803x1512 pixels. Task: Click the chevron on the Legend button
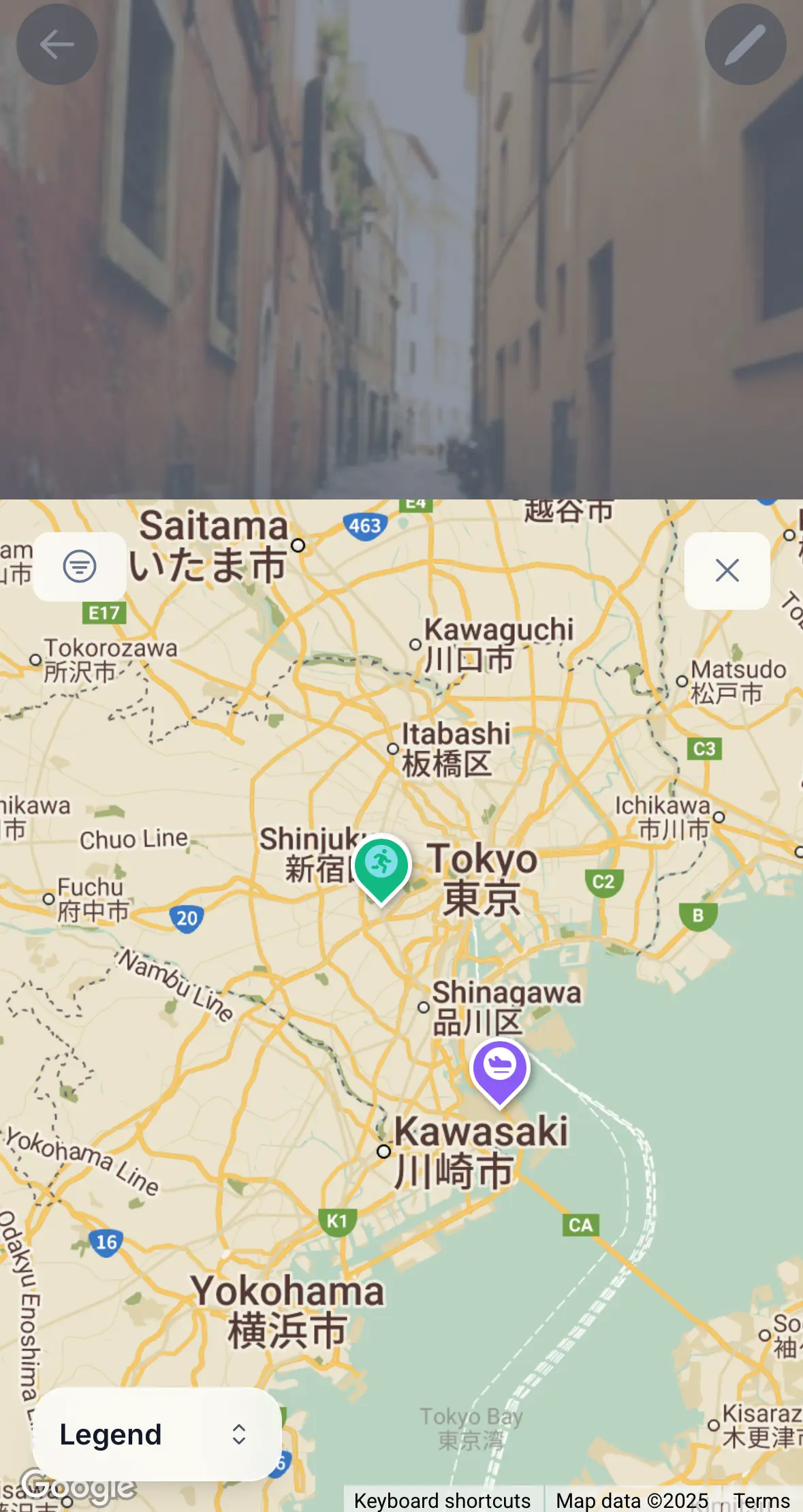point(238,1435)
